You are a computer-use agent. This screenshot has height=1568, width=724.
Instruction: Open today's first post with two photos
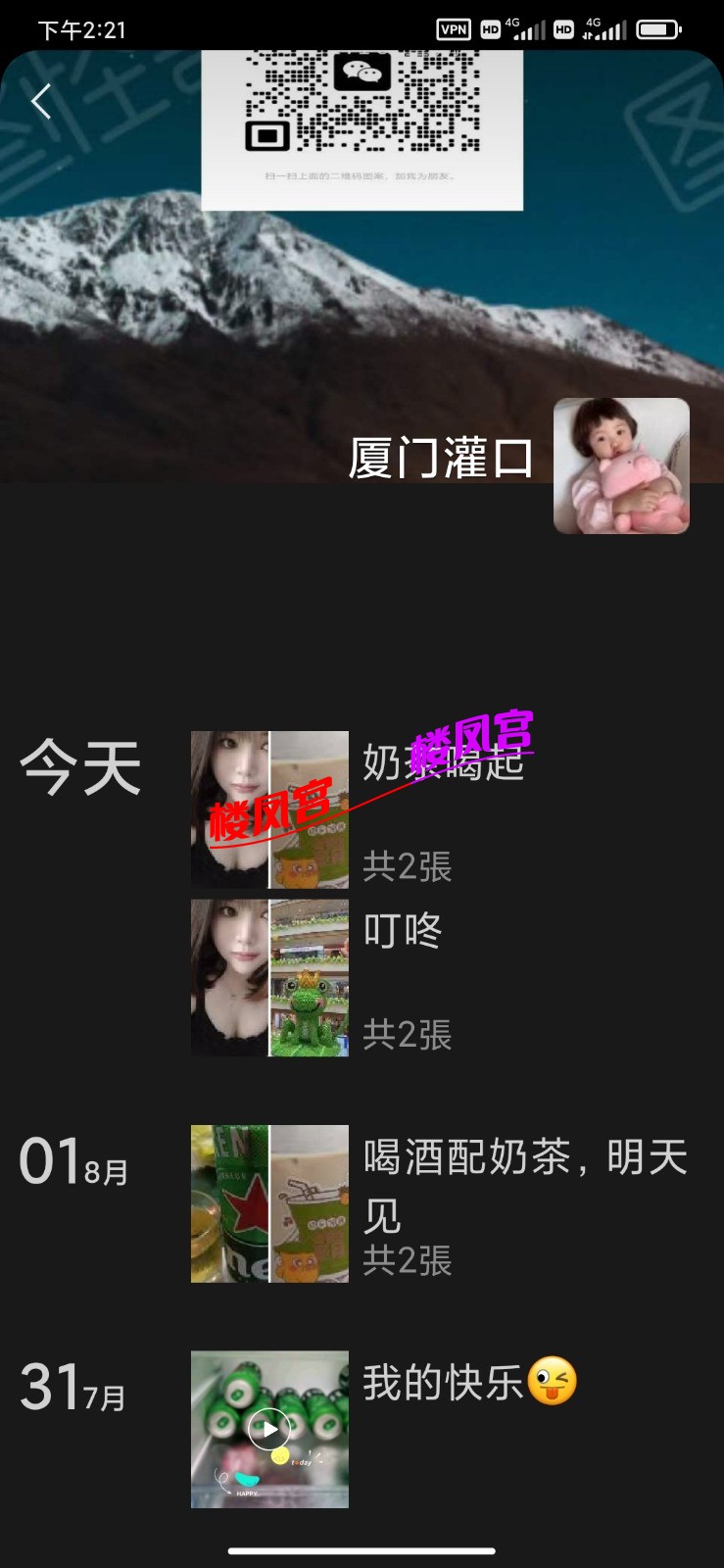pos(270,809)
